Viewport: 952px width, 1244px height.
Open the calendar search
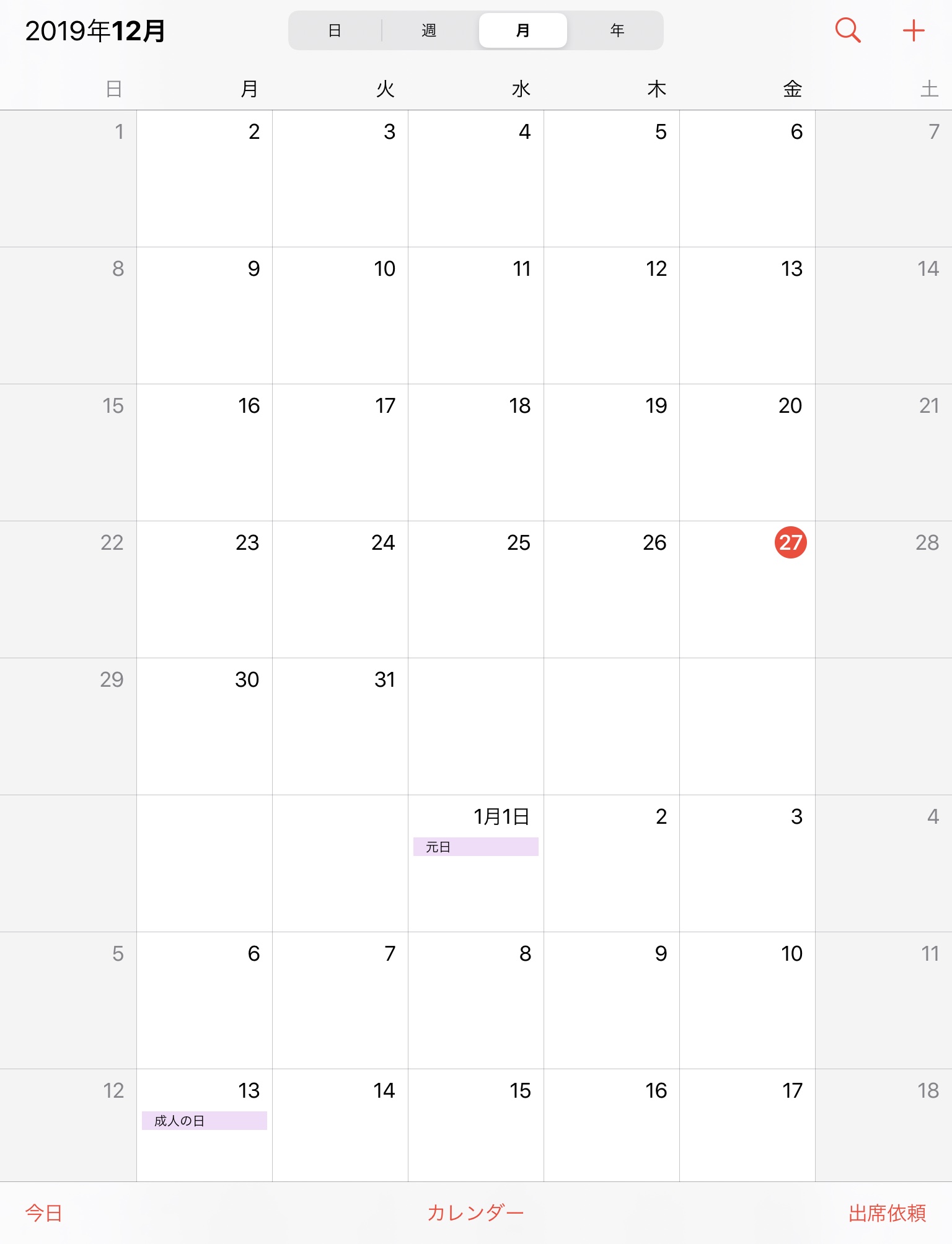tap(847, 30)
